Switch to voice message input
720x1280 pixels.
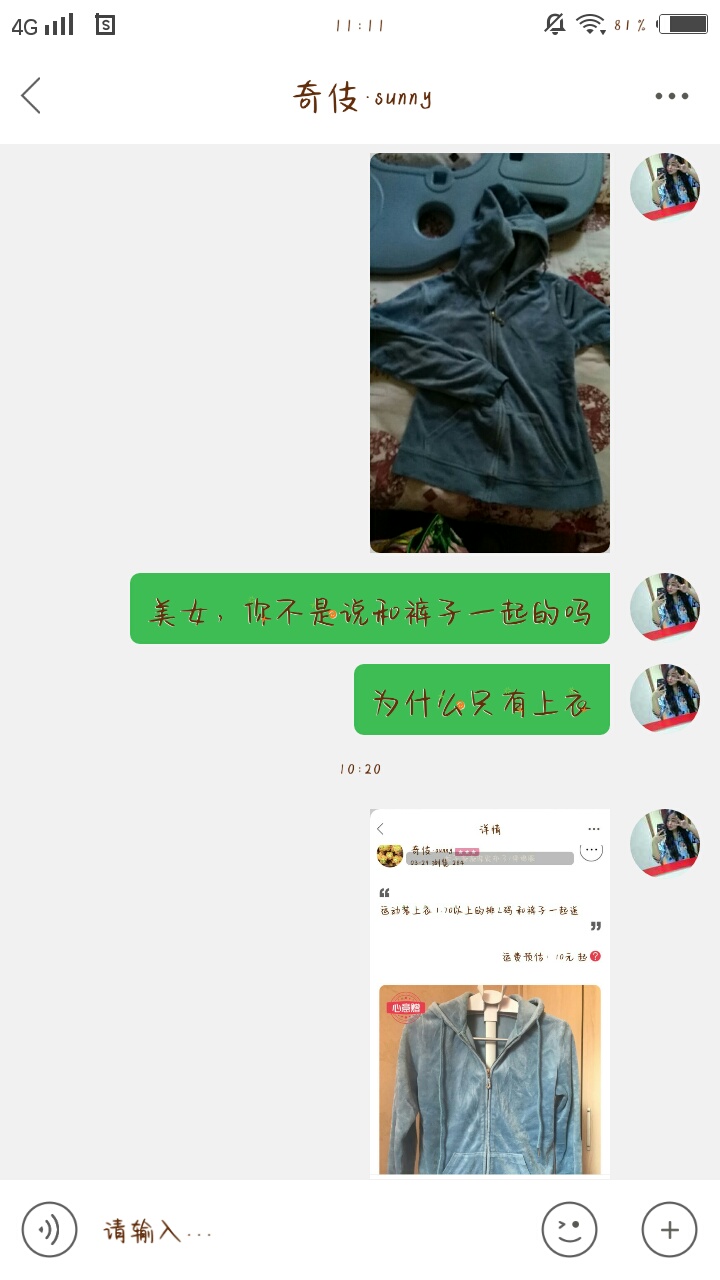click(x=49, y=1229)
